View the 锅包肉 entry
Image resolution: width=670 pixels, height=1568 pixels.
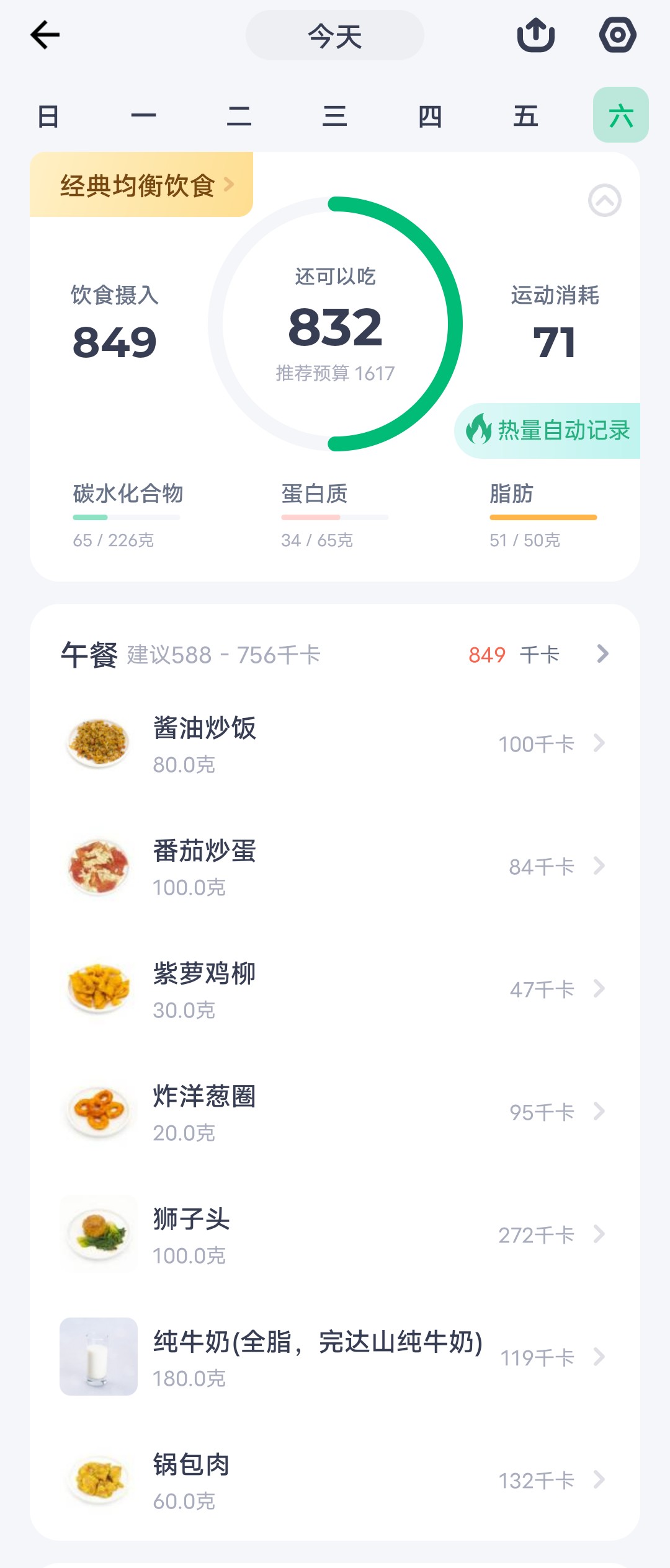click(x=335, y=1480)
